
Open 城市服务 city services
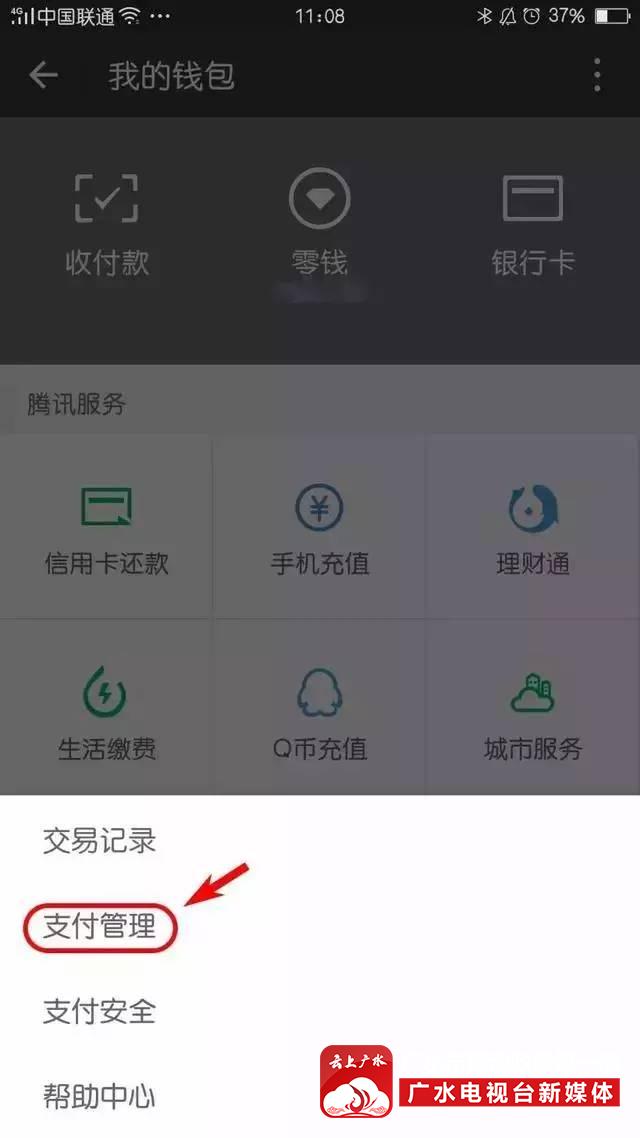point(533,712)
